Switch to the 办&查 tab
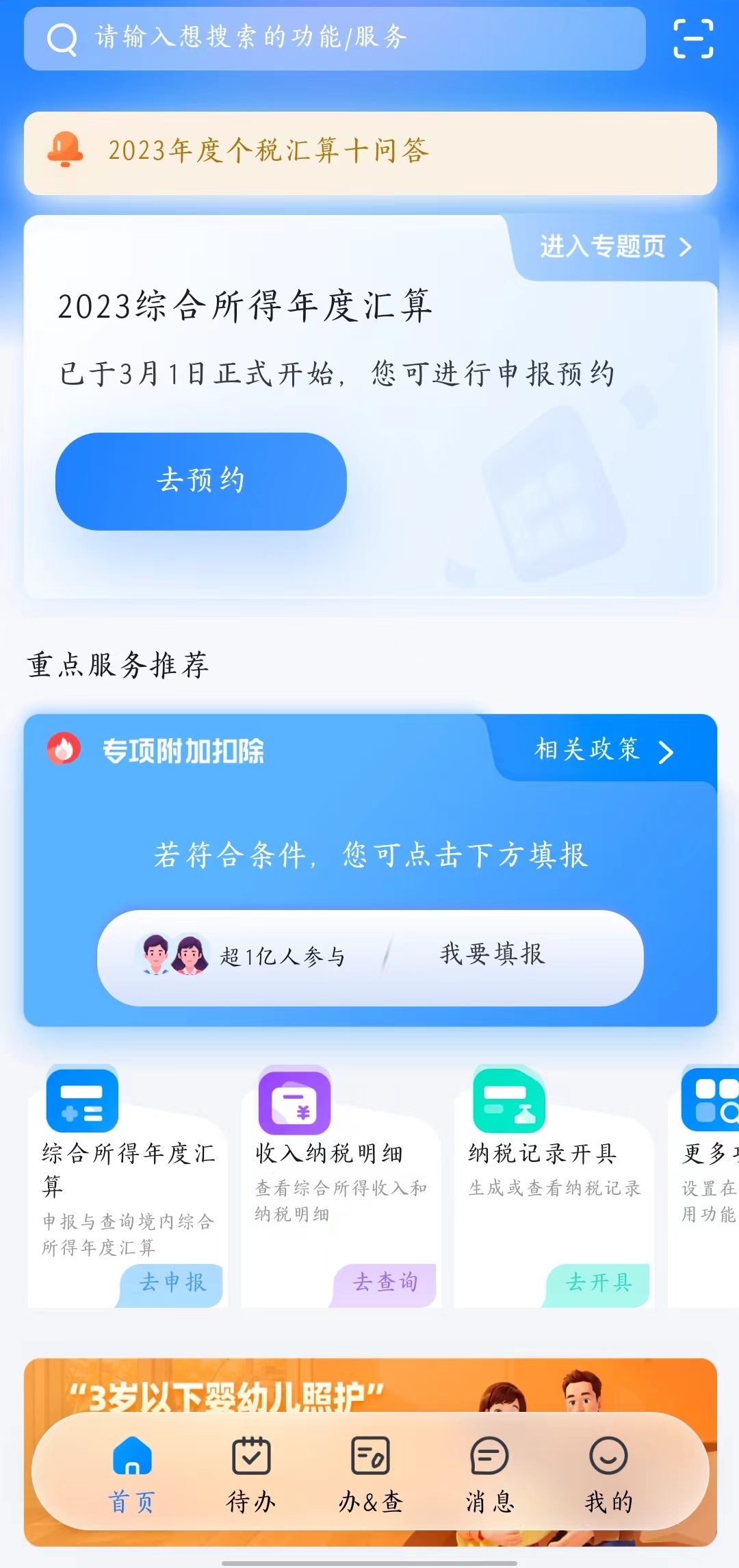The width and height of the screenshot is (739, 1568). coord(370,1472)
